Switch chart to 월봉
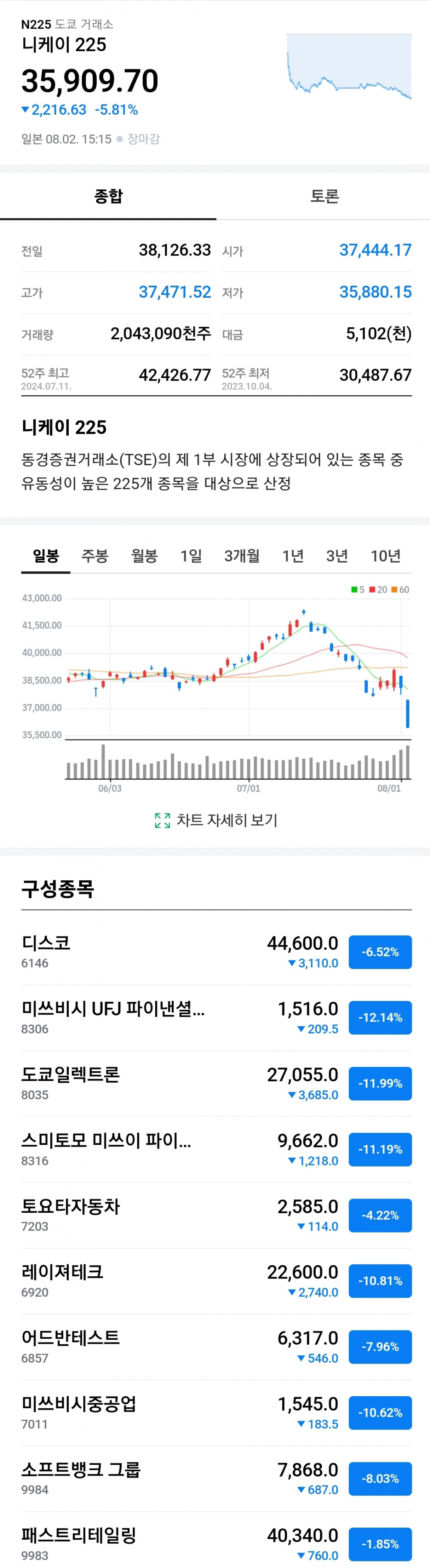Viewport: 430px width, 1568px height. point(144,555)
